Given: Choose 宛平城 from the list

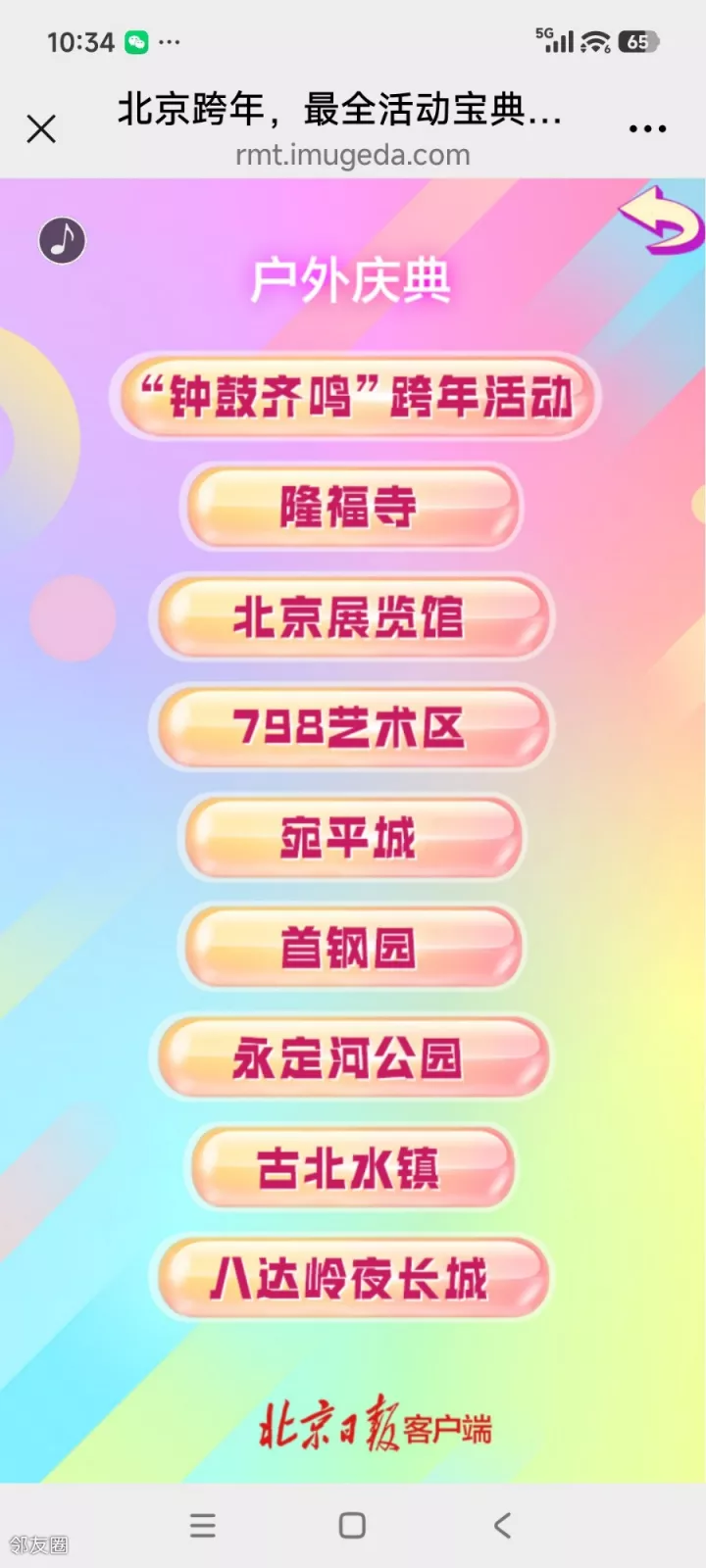Looking at the screenshot, I should pyautogui.click(x=350, y=838).
